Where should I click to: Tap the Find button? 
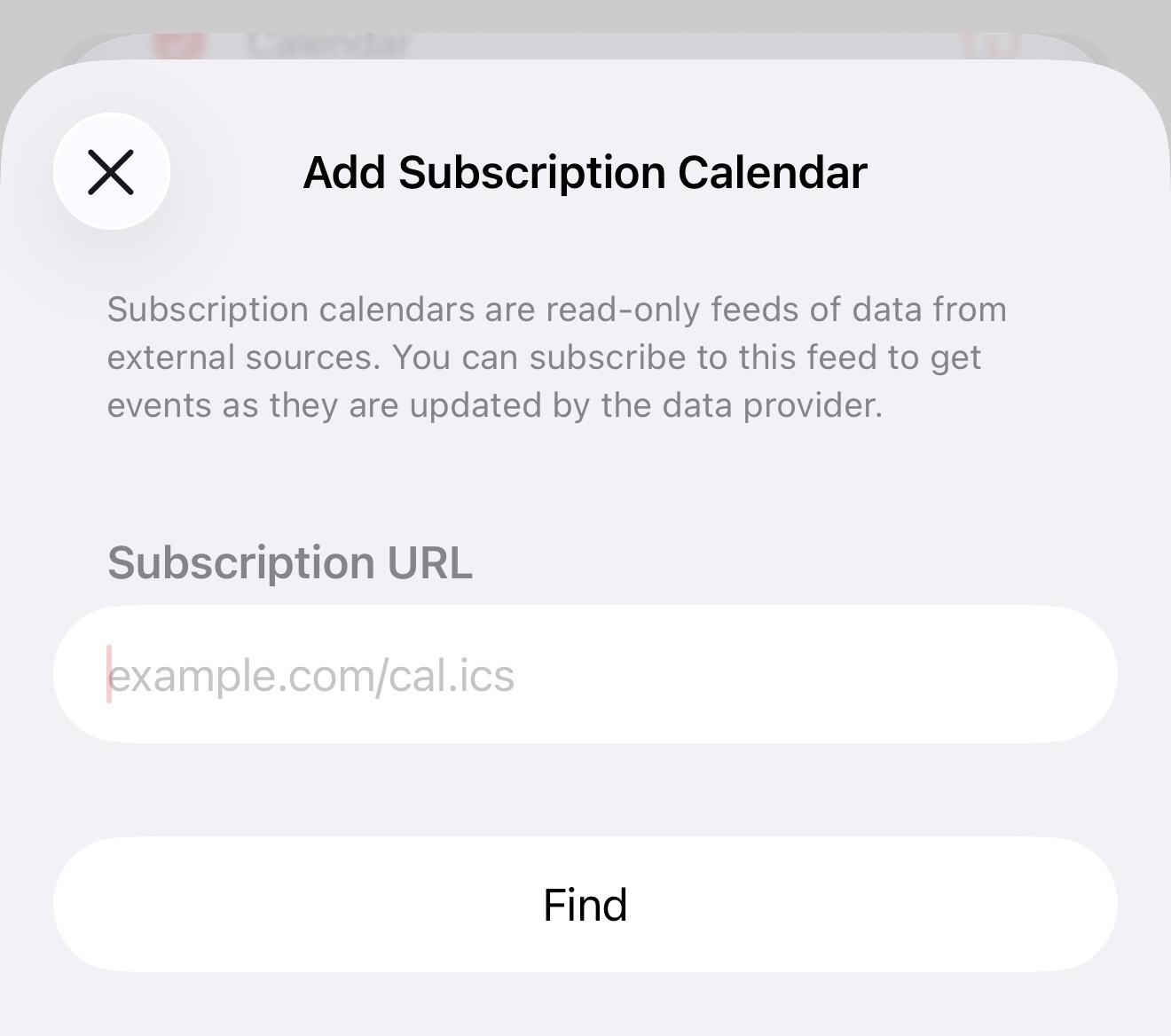tap(585, 905)
